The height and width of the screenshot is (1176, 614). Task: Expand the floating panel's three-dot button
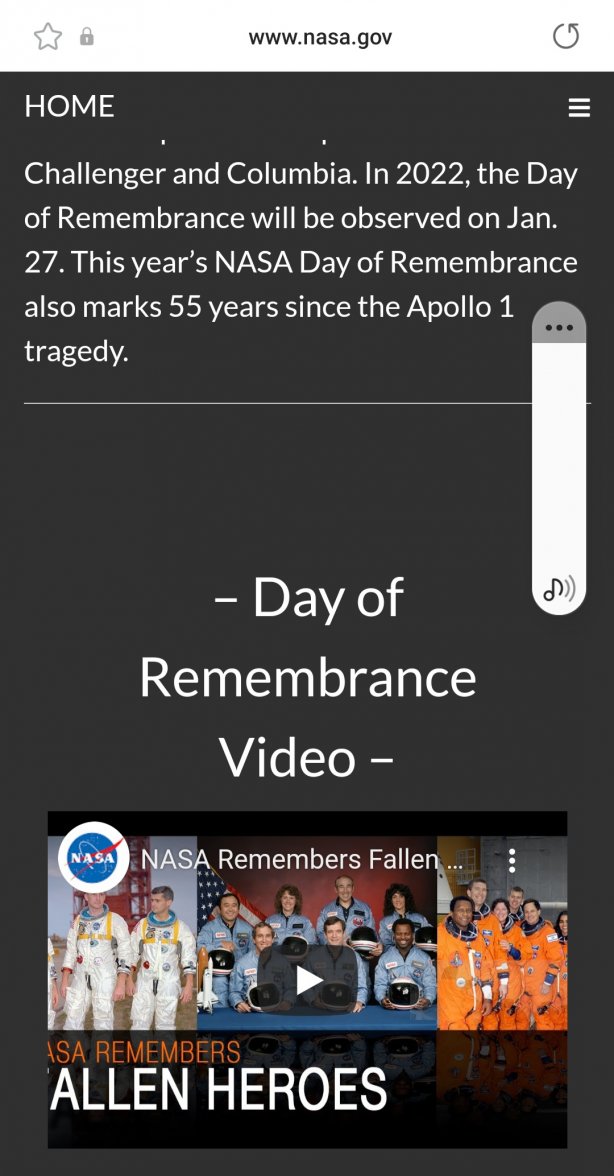(x=559, y=327)
